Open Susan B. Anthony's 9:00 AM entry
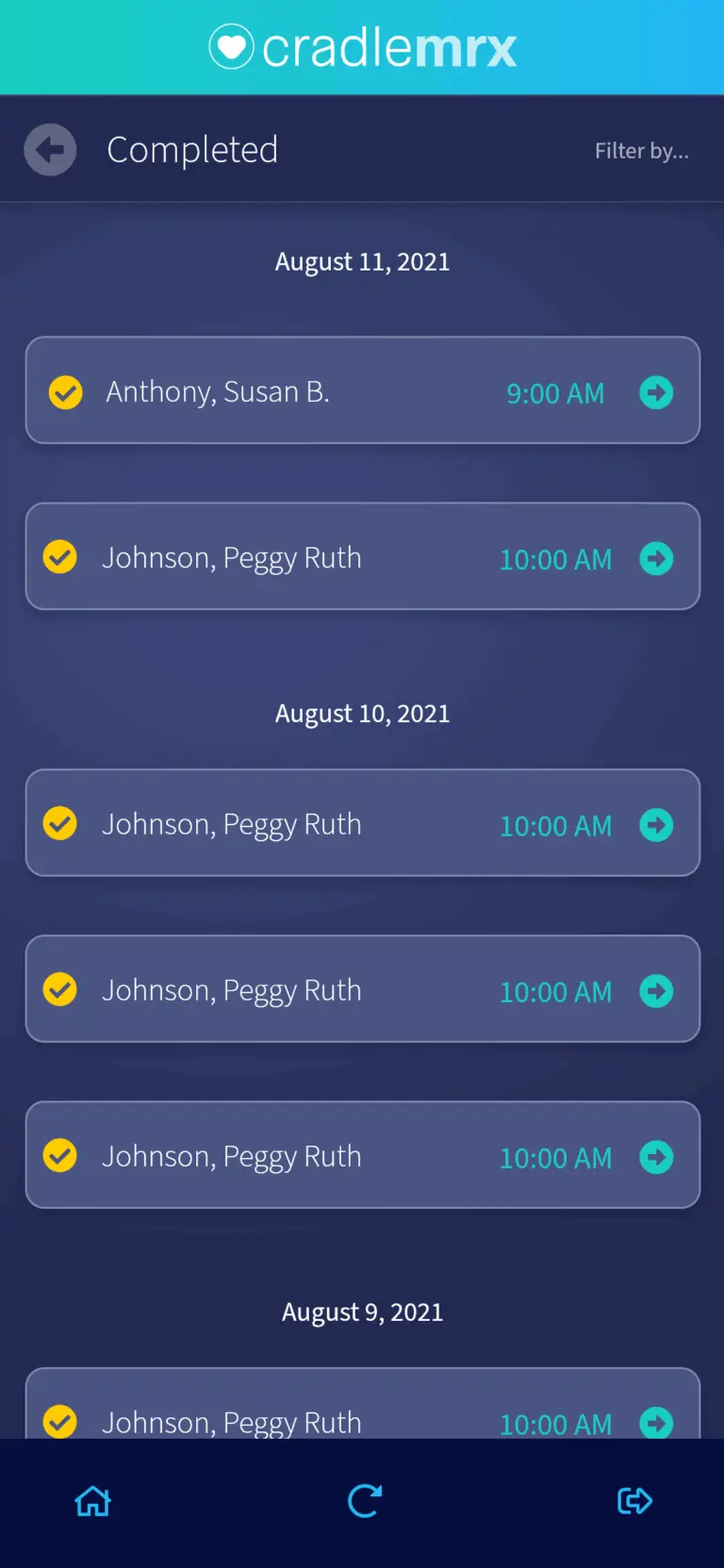Screen dimensions: 724x1568 click(656, 392)
